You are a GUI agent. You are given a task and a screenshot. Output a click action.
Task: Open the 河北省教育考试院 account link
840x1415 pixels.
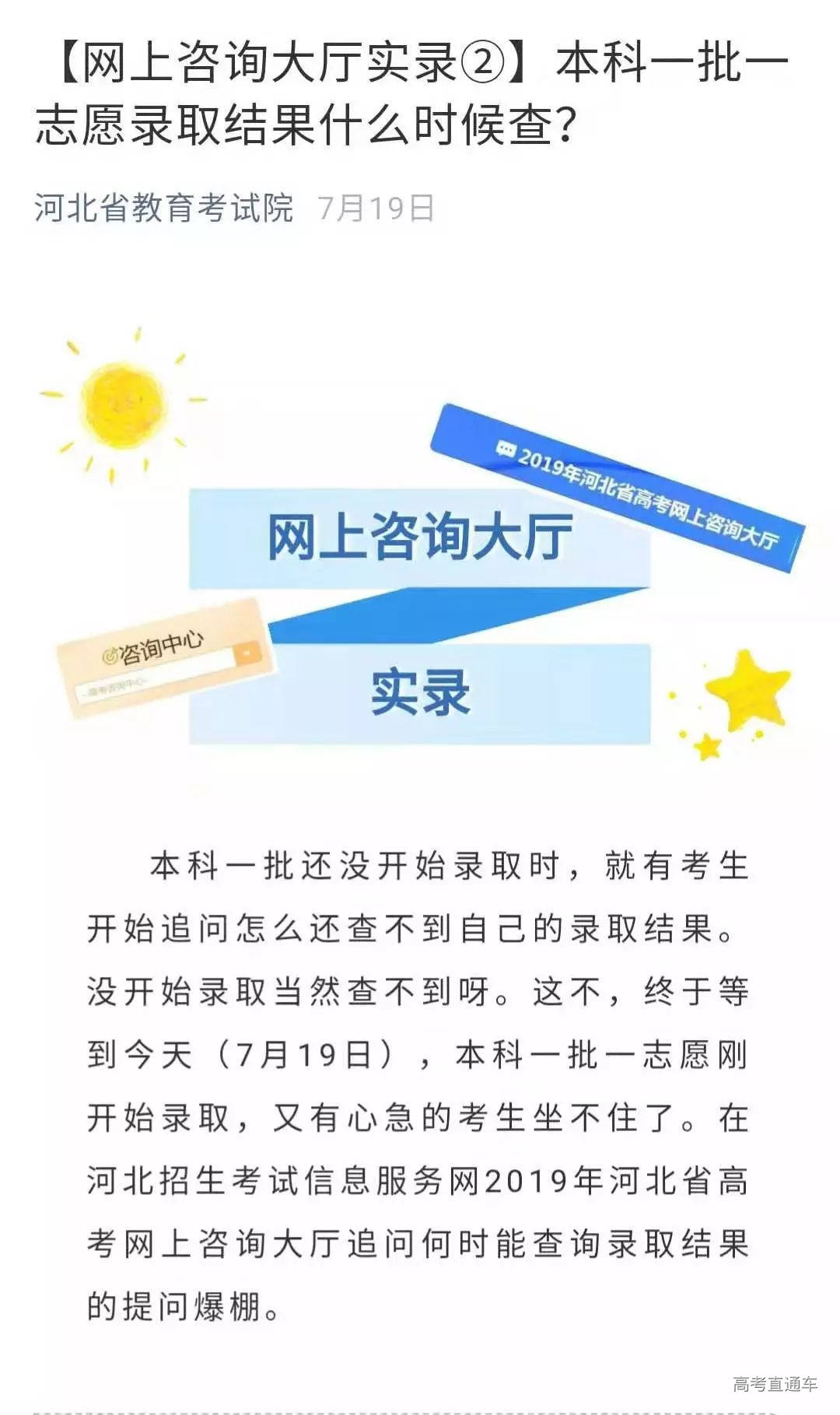pyautogui.click(x=163, y=208)
